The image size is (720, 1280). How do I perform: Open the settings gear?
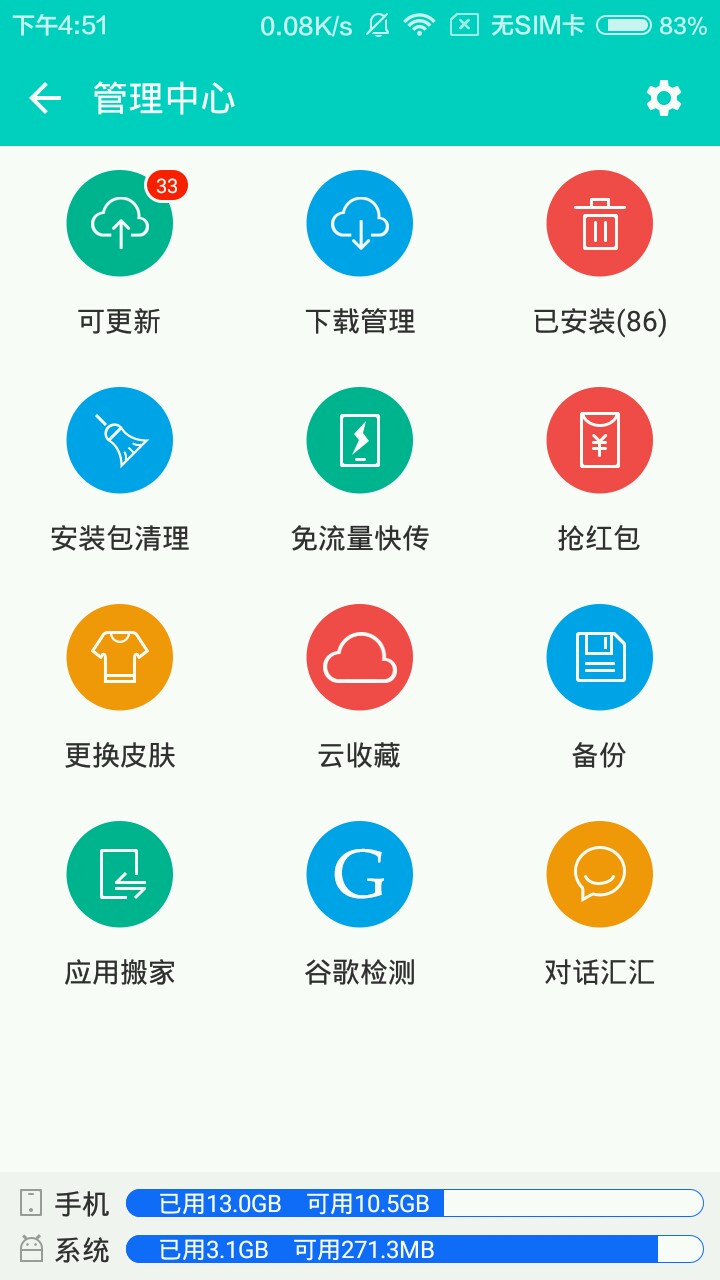(x=663, y=98)
